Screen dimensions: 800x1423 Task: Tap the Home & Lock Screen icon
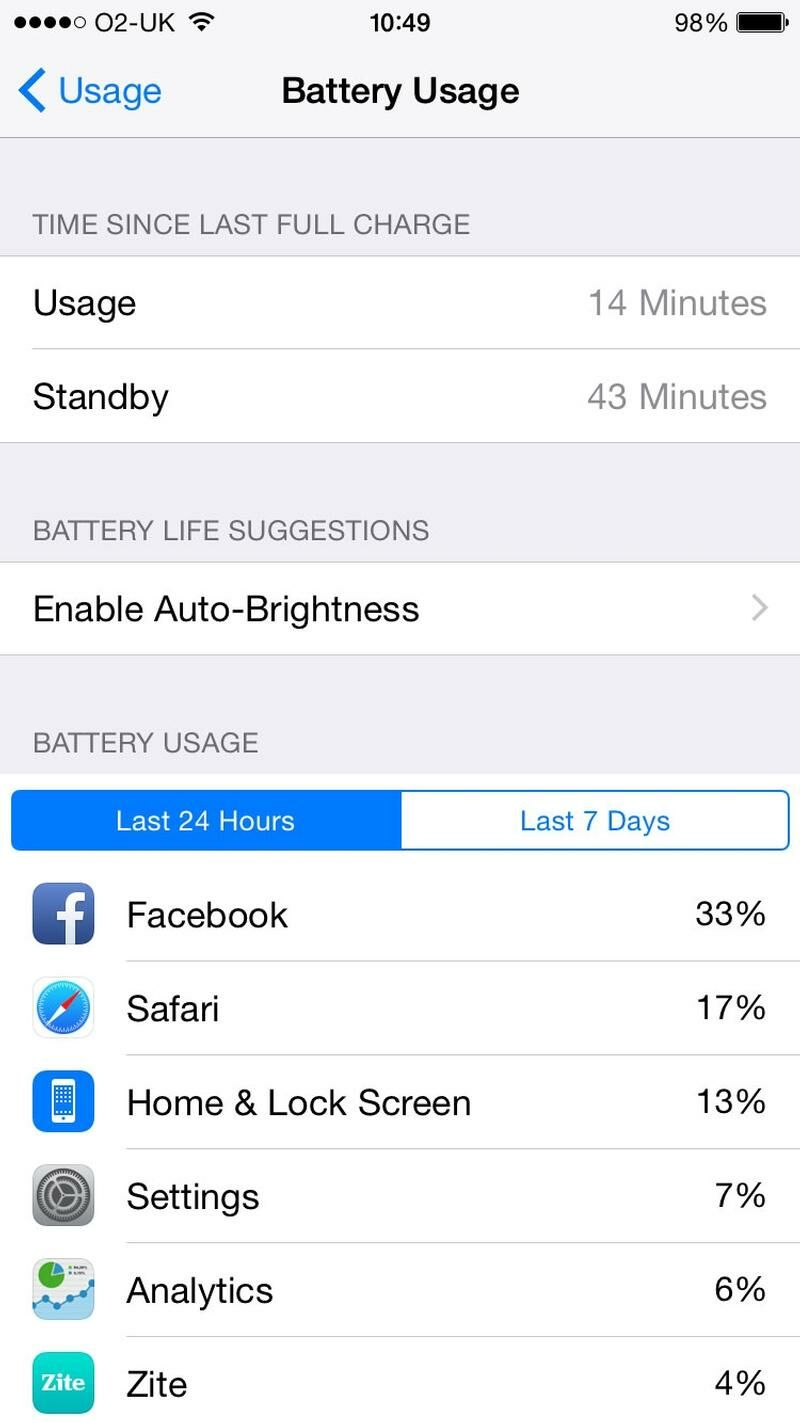[x=63, y=1101]
